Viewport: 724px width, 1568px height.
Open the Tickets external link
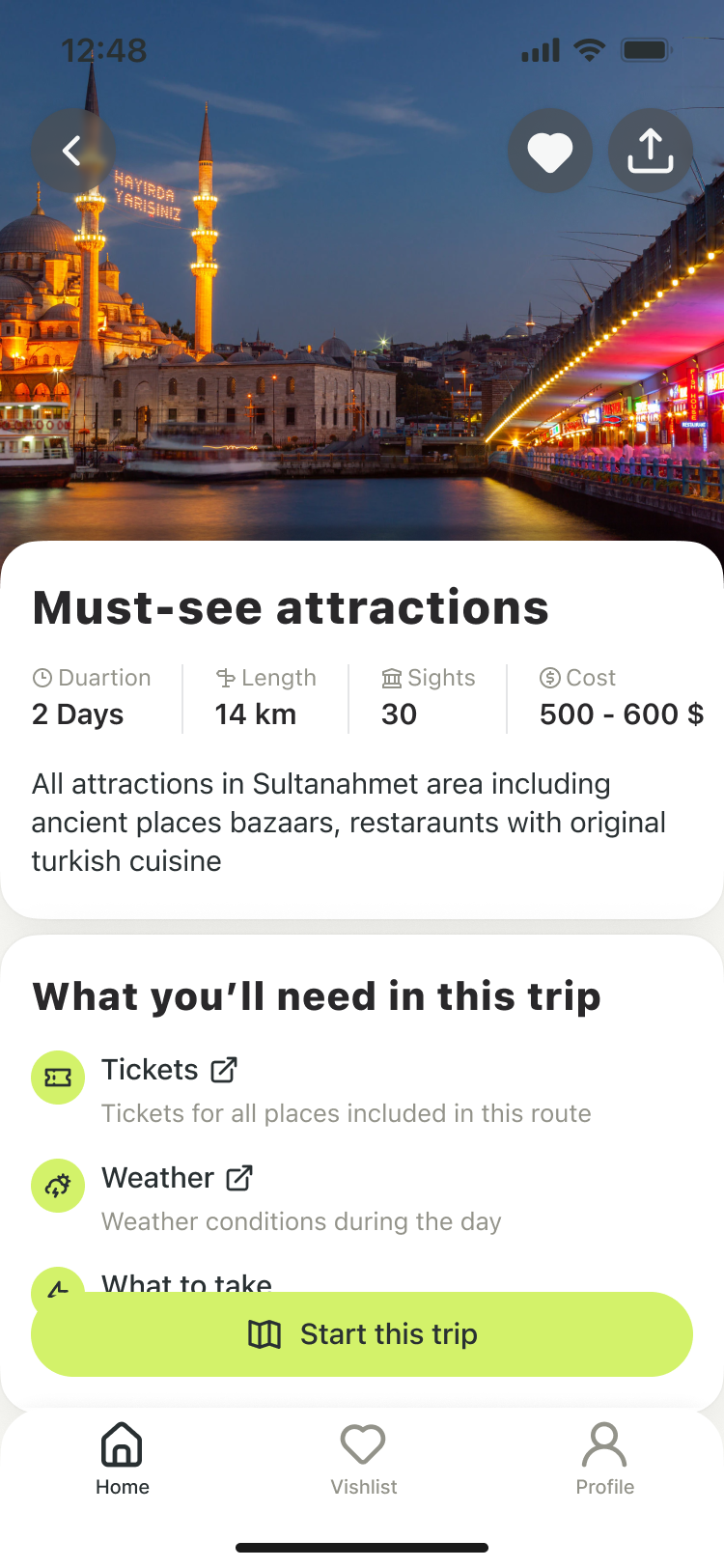click(x=223, y=1070)
